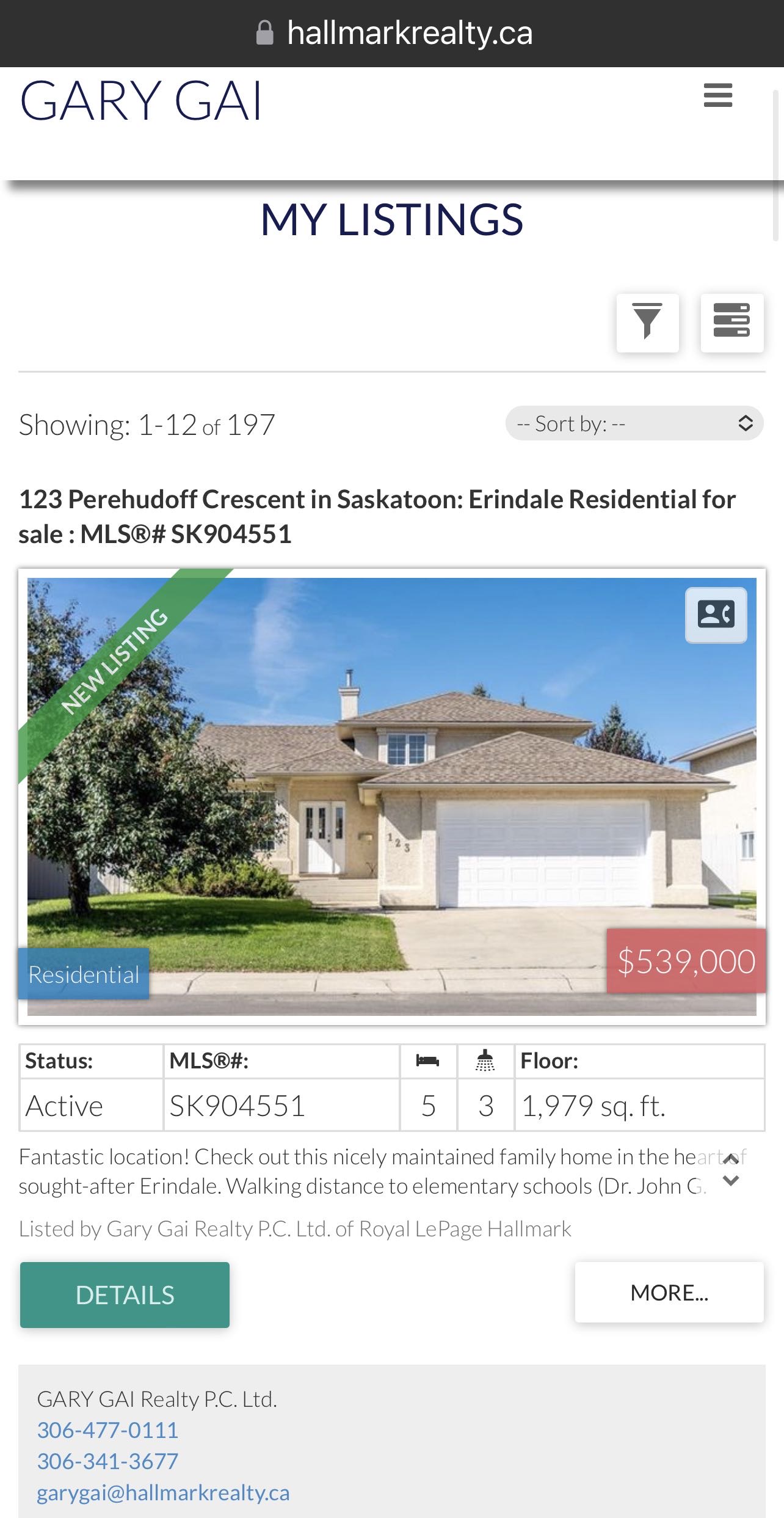The width and height of the screenshot is (784, 1518).
Task: Open DETAILS for listing SK904551
Action: point(125,1294)
